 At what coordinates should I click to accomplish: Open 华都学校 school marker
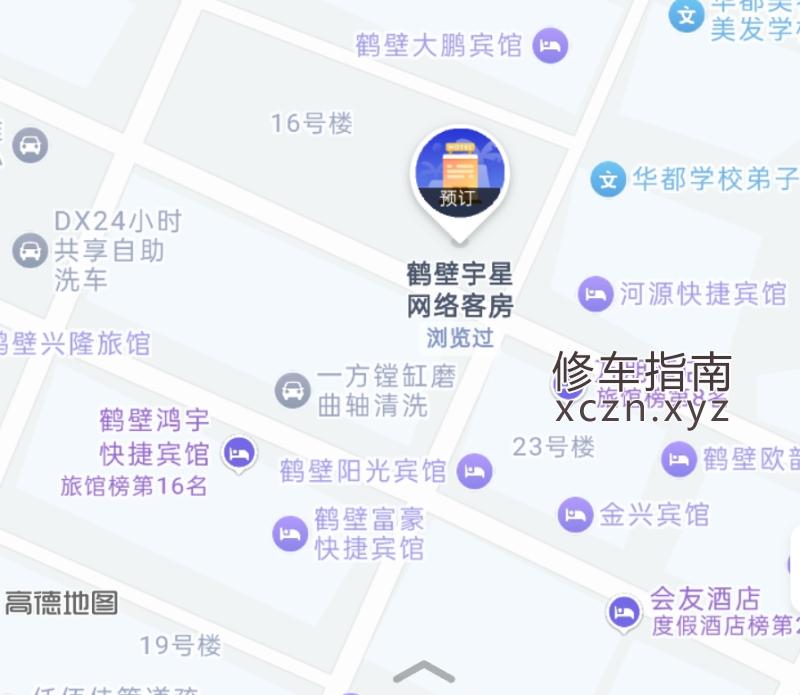click(x=607, y=180)
